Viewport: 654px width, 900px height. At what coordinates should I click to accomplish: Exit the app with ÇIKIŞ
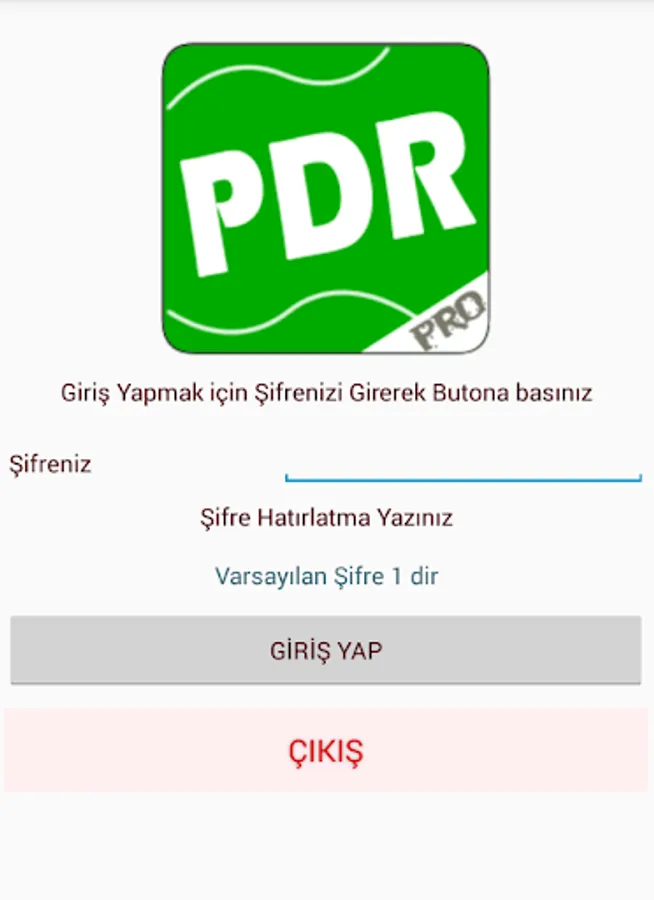tap(326, 751)
